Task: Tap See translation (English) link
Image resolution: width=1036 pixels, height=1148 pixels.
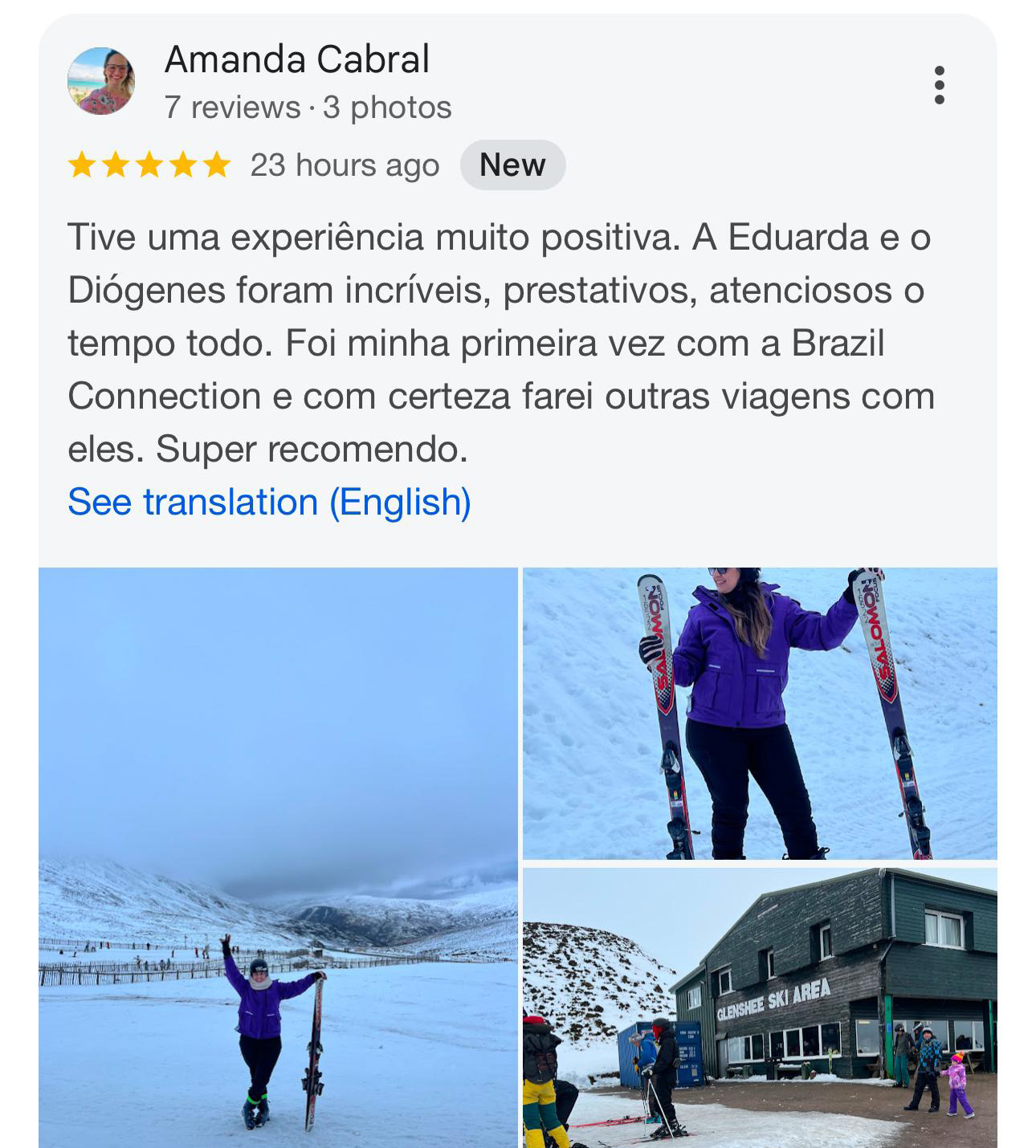Action: 269,503
